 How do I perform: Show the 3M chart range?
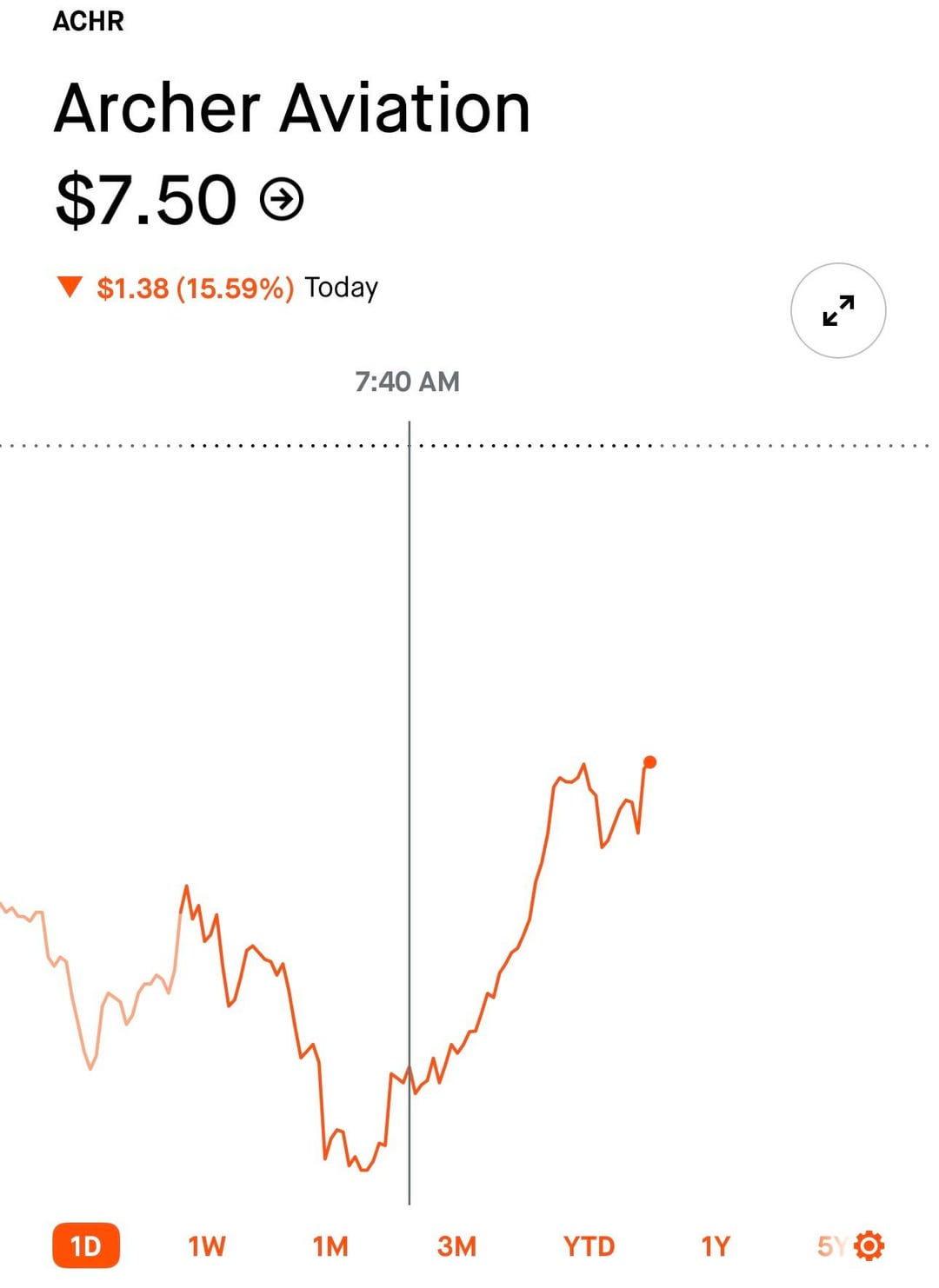click(x=456, y=1246)
